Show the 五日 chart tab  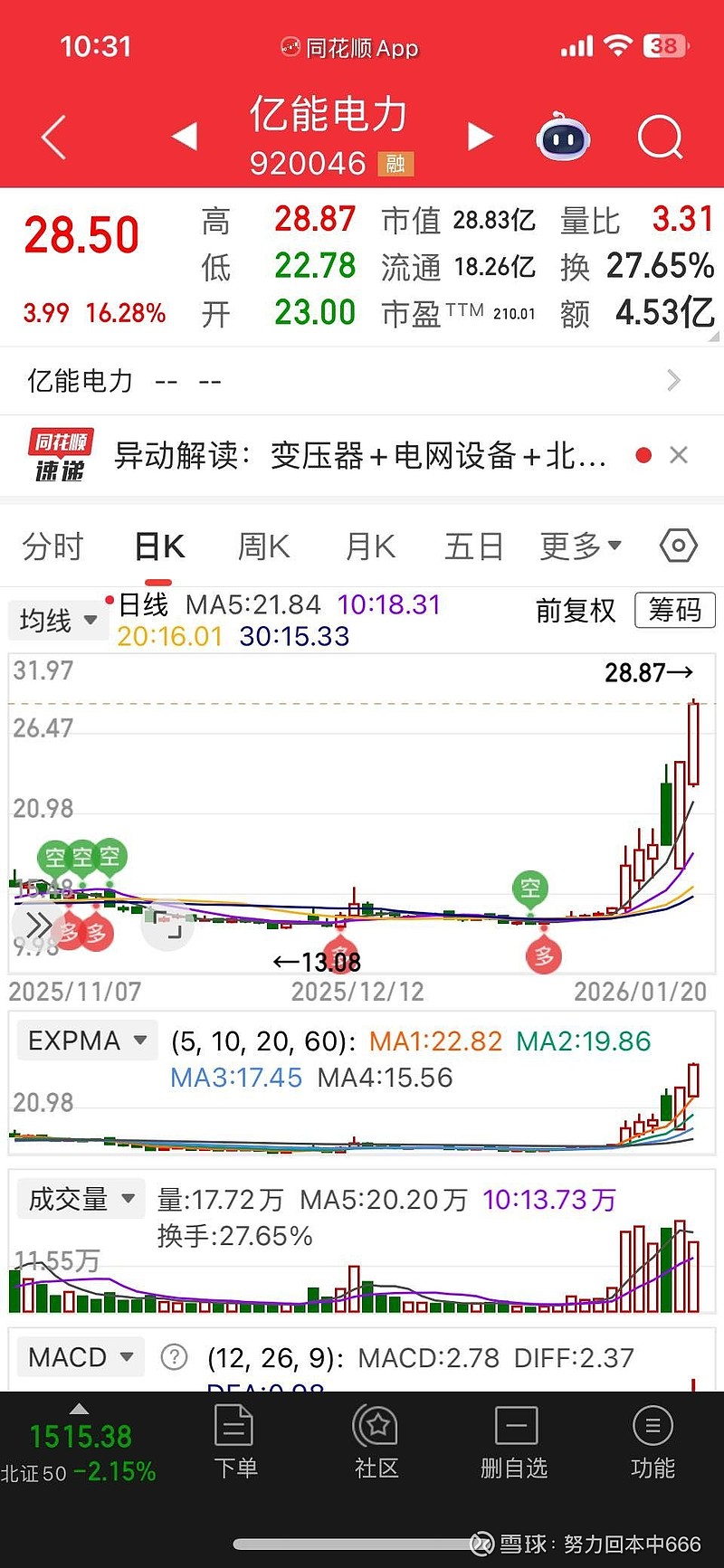473,546
